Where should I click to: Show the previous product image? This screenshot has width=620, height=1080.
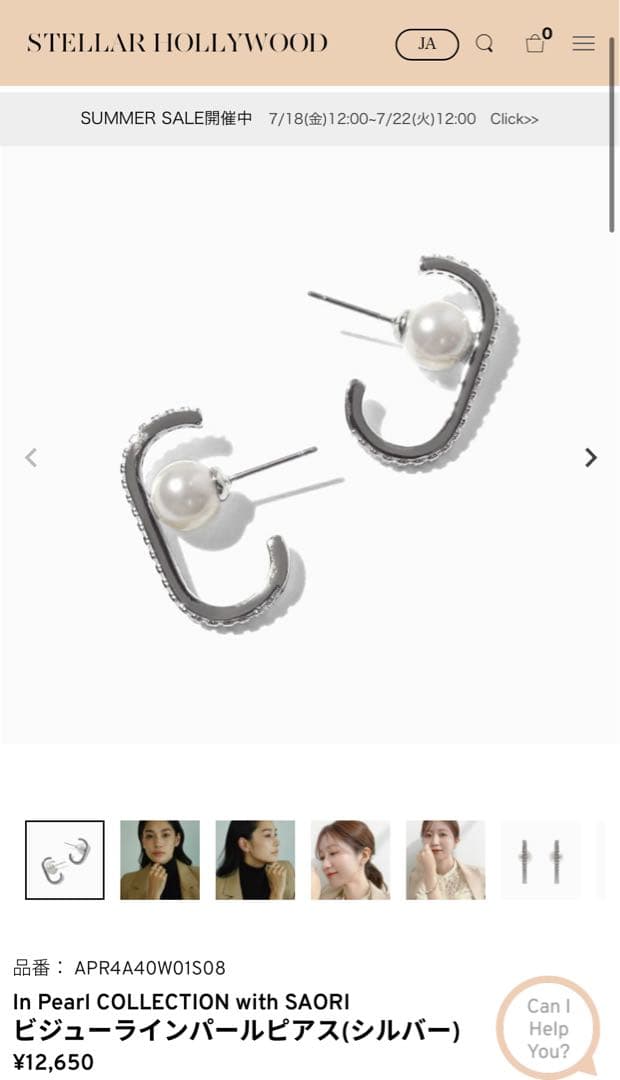click(31, 457)
